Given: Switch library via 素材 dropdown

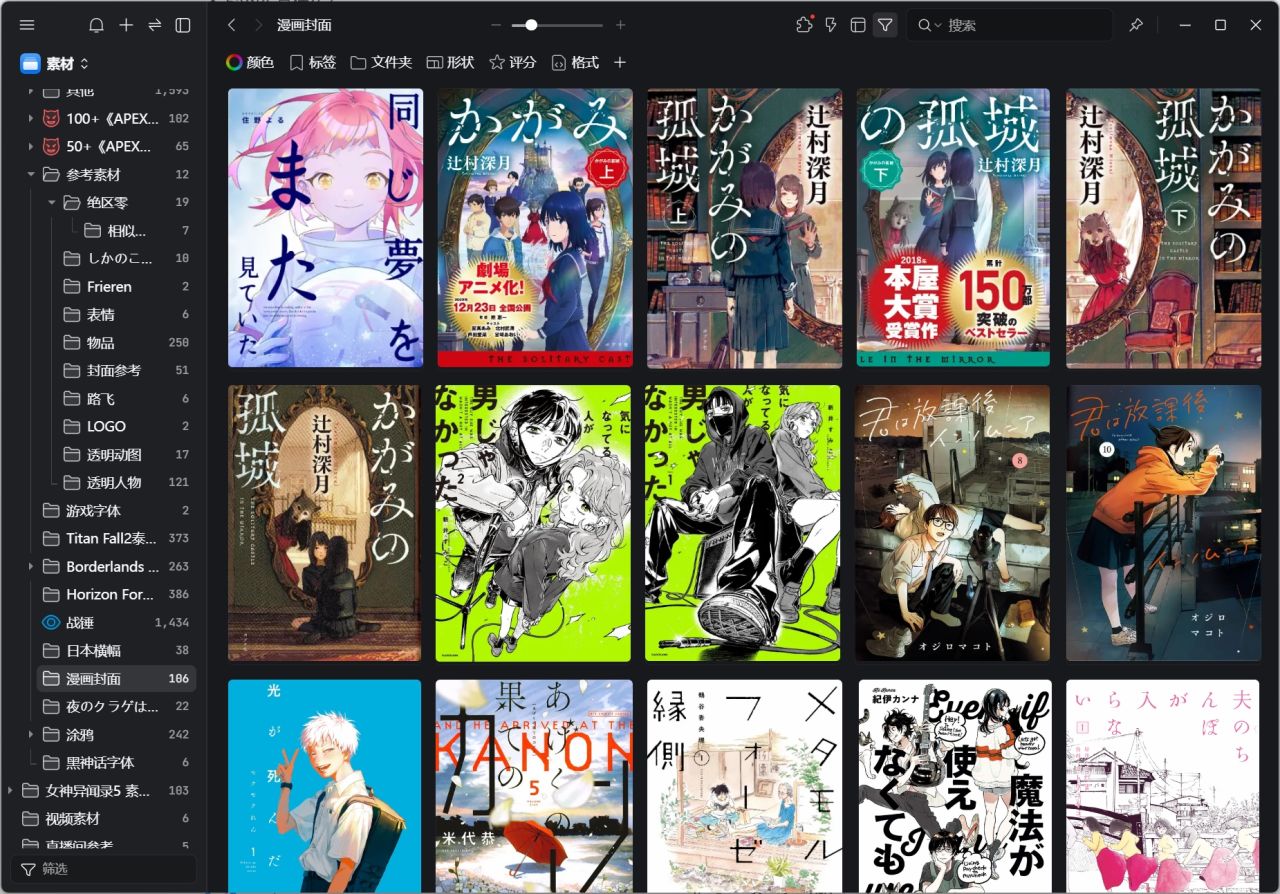Looking at the screenshot, I should pos(60,63).
